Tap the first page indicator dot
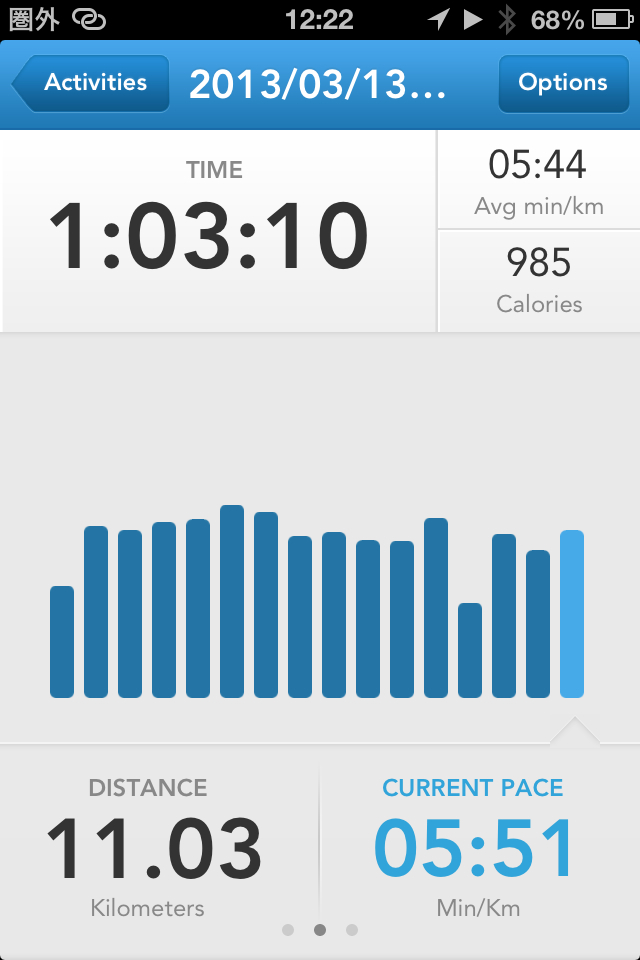This screenshot has height=960, width=640. (x=288, y=930)
